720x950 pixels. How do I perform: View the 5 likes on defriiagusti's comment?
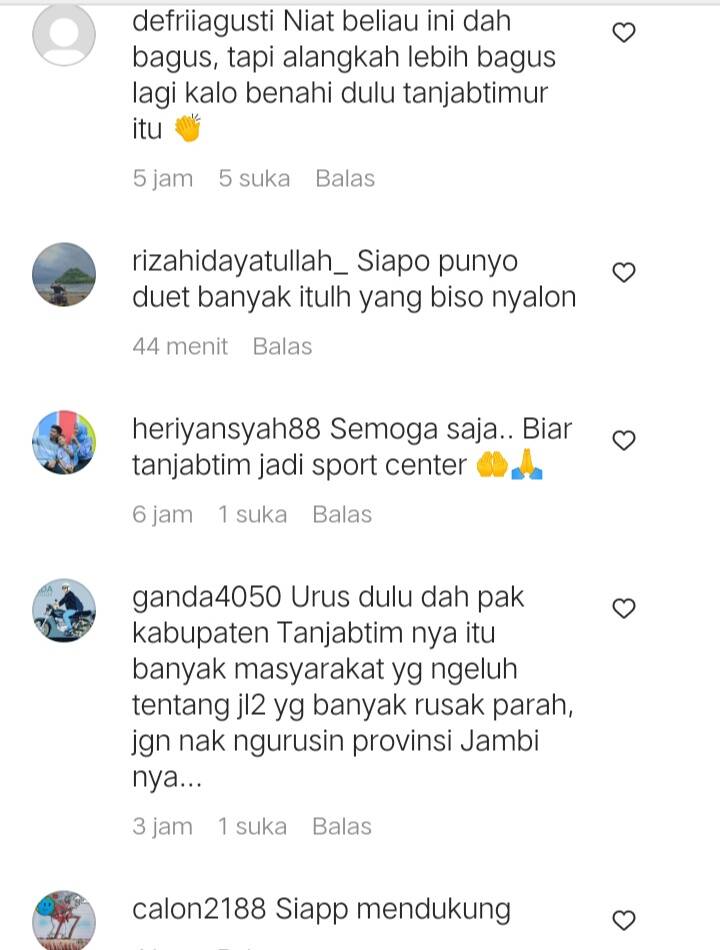point(254,179)
